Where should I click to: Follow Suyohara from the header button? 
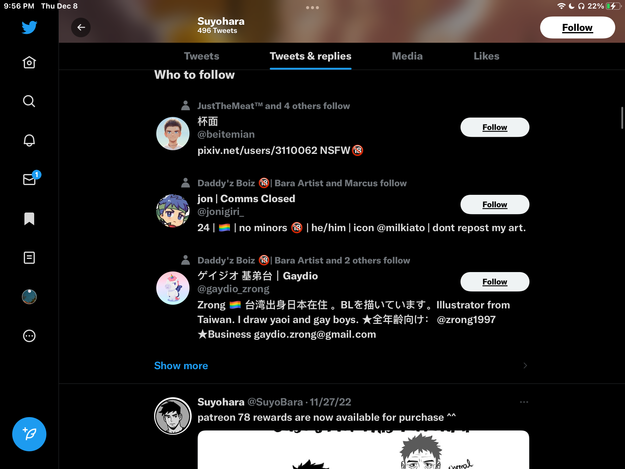pyautogui.click(x=577, y=28)
